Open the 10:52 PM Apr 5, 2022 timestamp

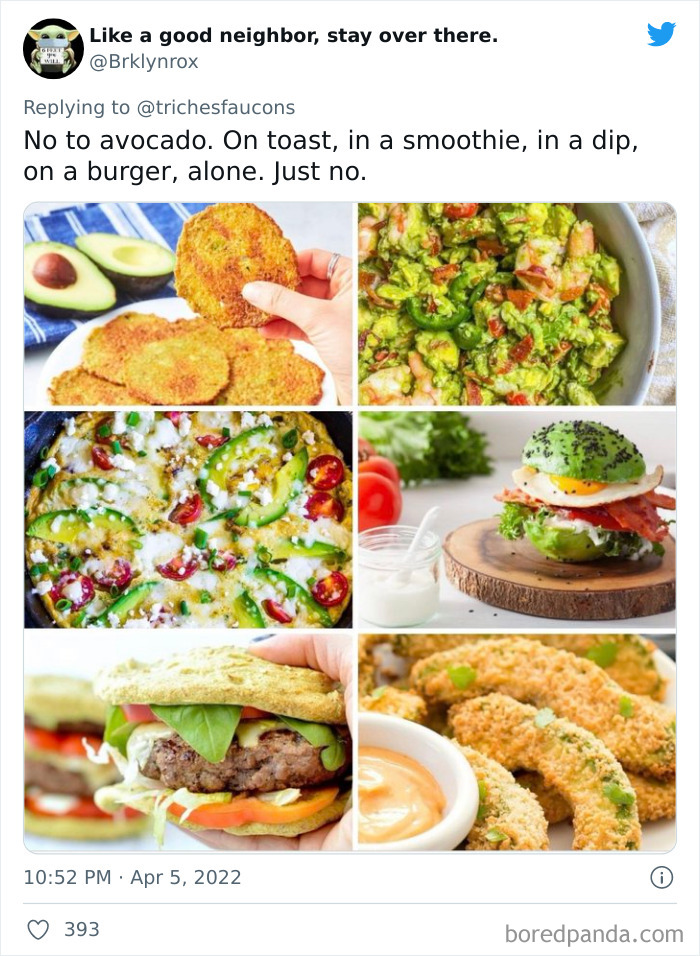[x=132, y=877]
